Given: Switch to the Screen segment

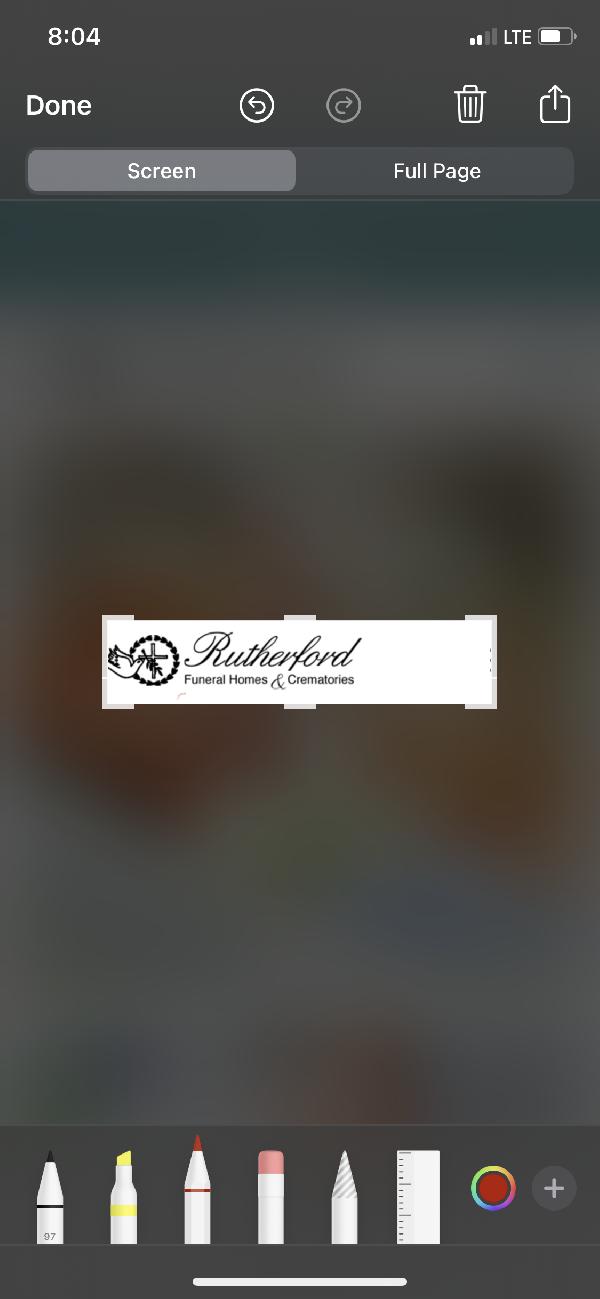Looking at the screenshot, I should pyautogui.click(x=162, y=171).
